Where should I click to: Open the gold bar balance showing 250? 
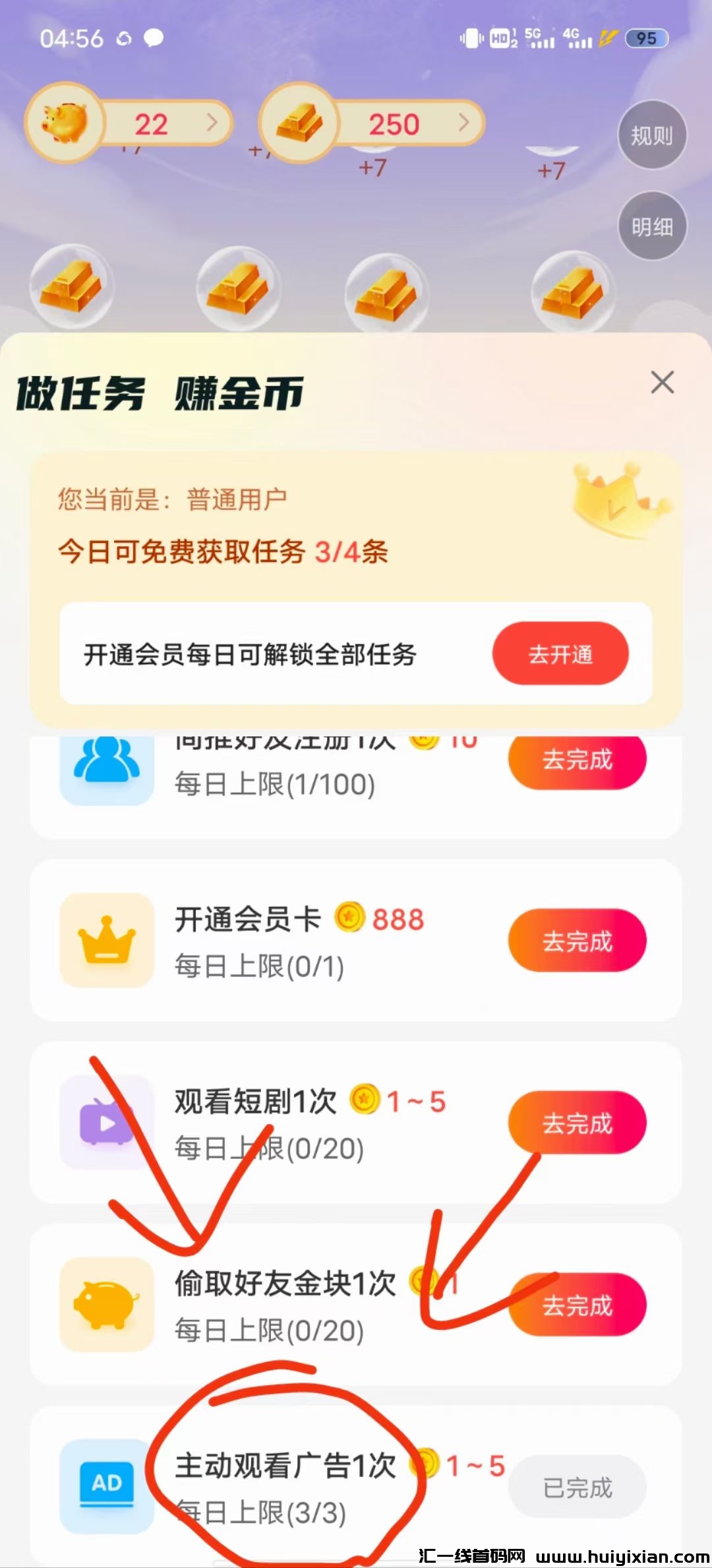372,123
